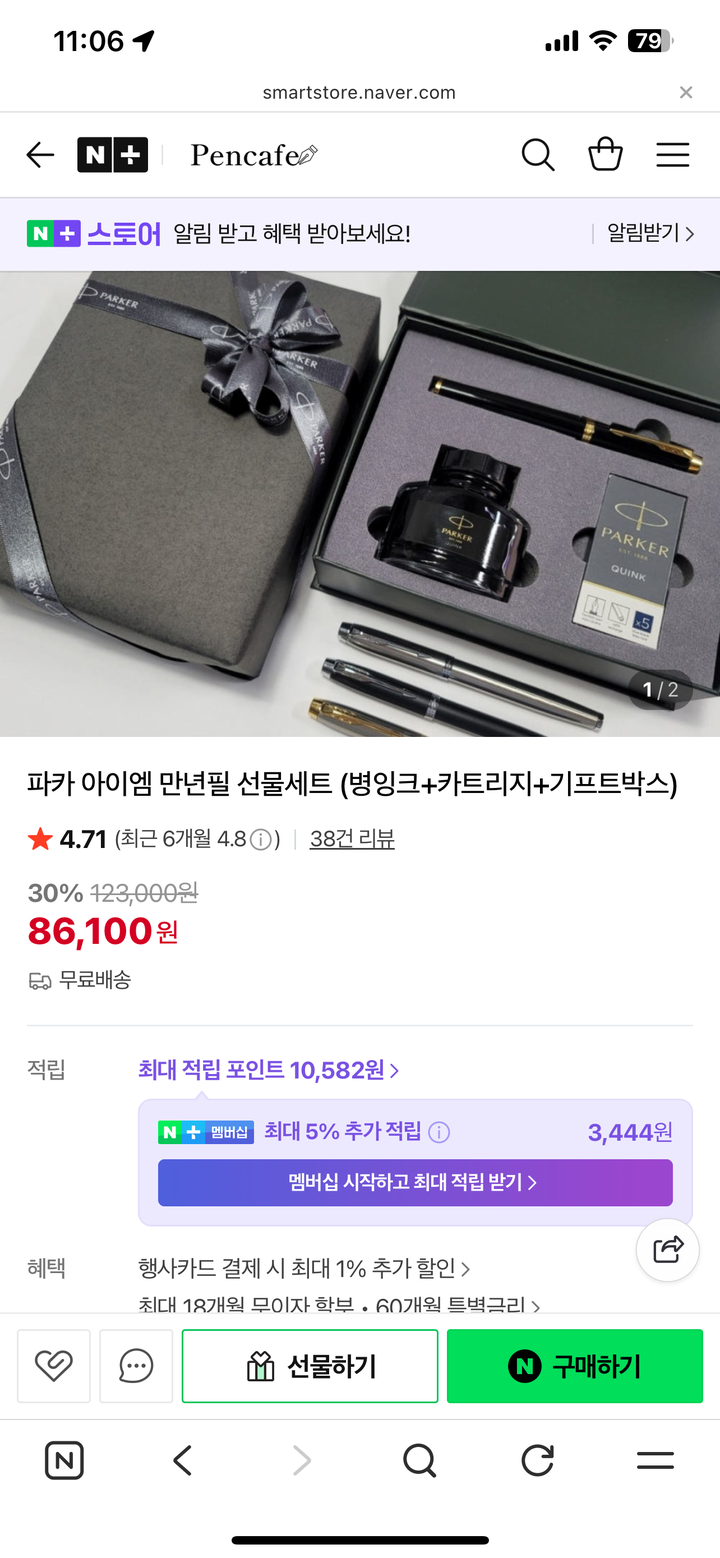720x1558 pixels.
Task: Close the smartstore.naver.com browser bar
Action: click(x=685, y=93)
